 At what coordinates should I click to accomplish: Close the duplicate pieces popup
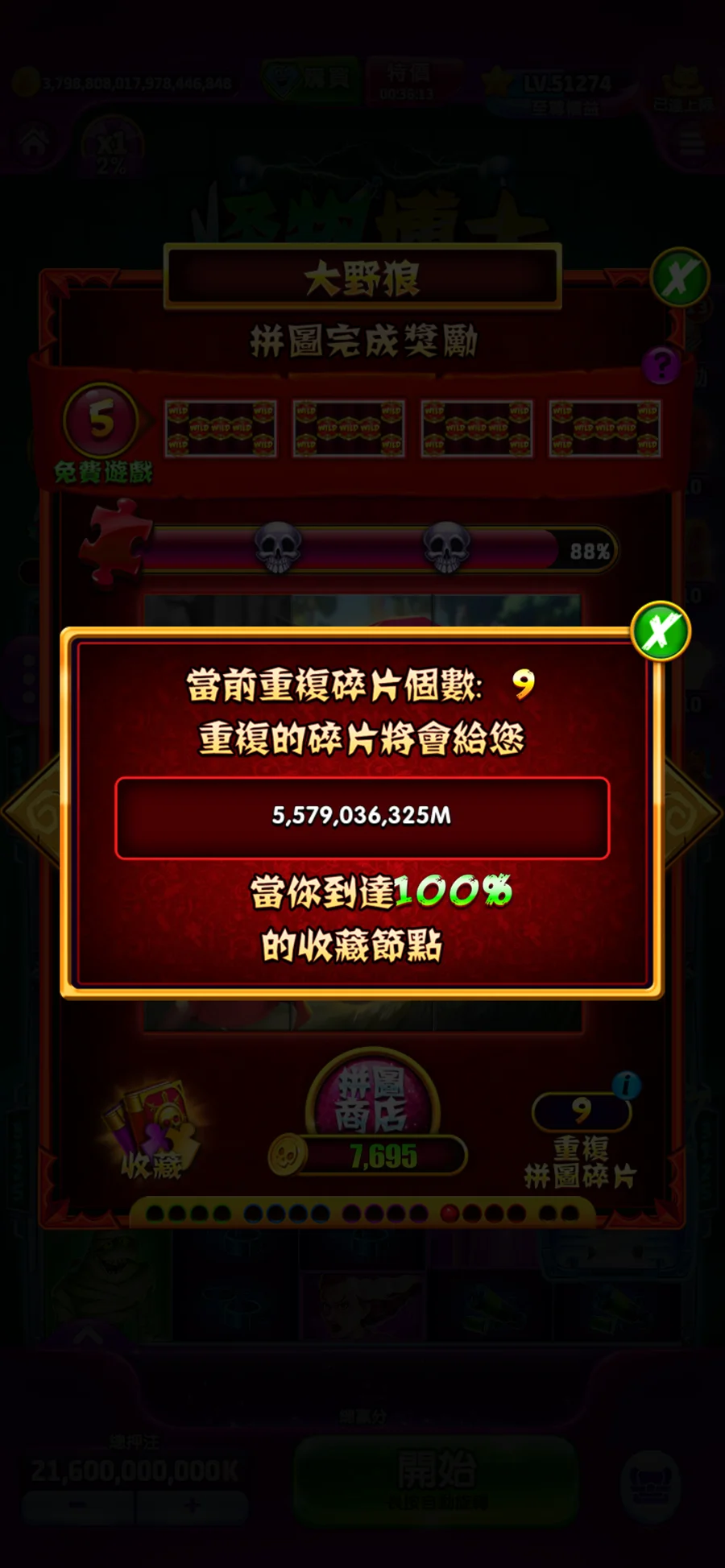pyautogui.click(x=661, y=631)
